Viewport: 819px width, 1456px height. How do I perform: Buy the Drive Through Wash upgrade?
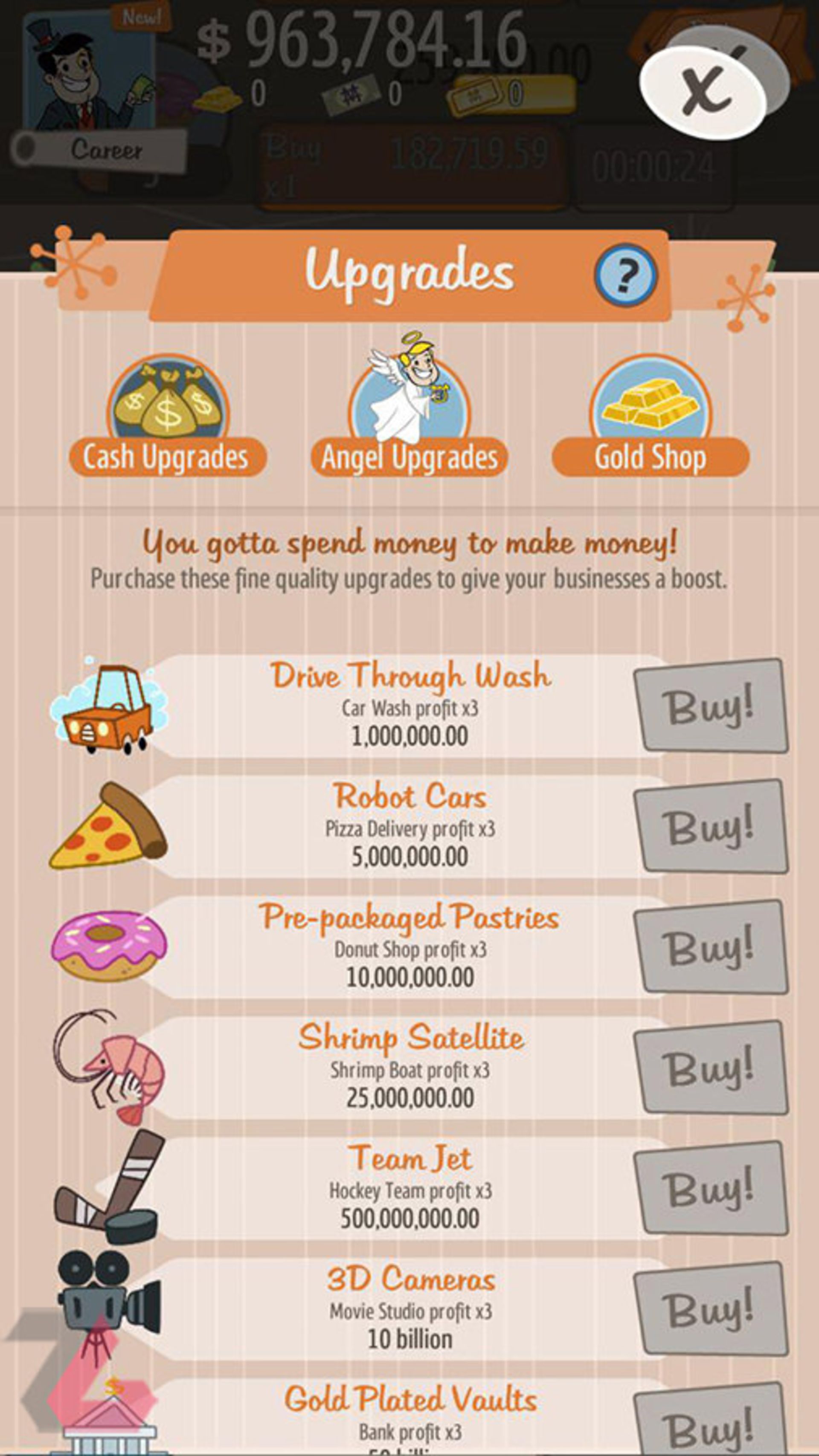point(710,705)
